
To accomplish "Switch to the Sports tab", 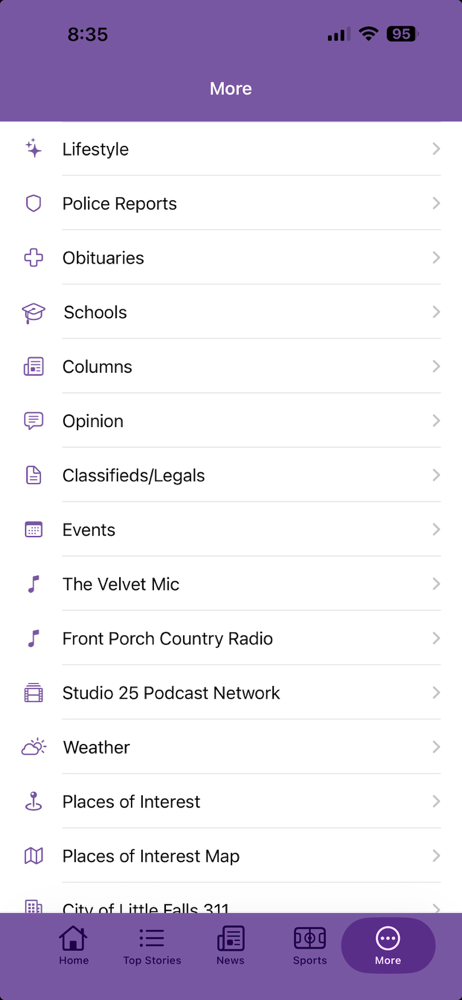I will [309, 946].
